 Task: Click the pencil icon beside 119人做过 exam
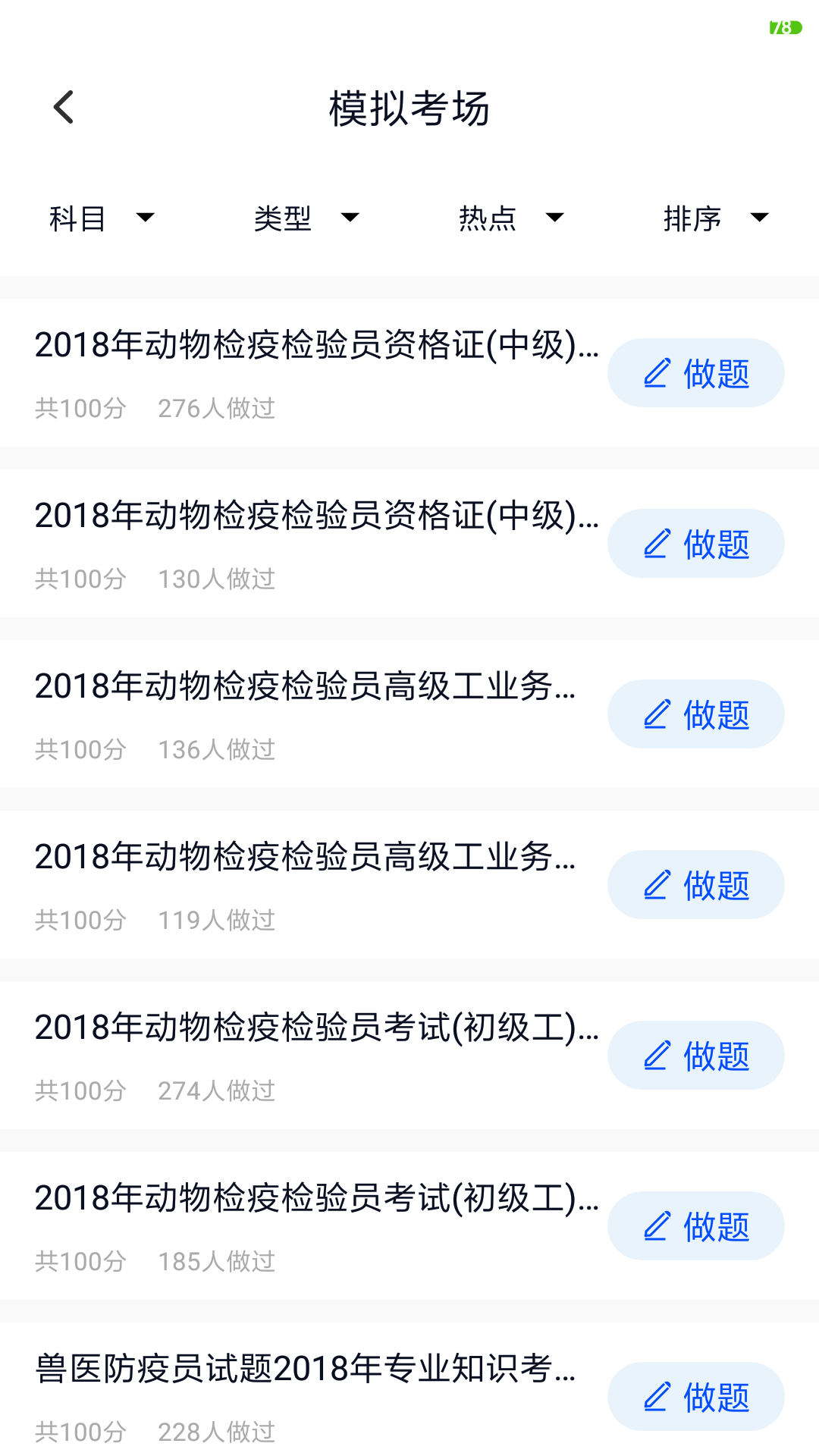[657, 884]
